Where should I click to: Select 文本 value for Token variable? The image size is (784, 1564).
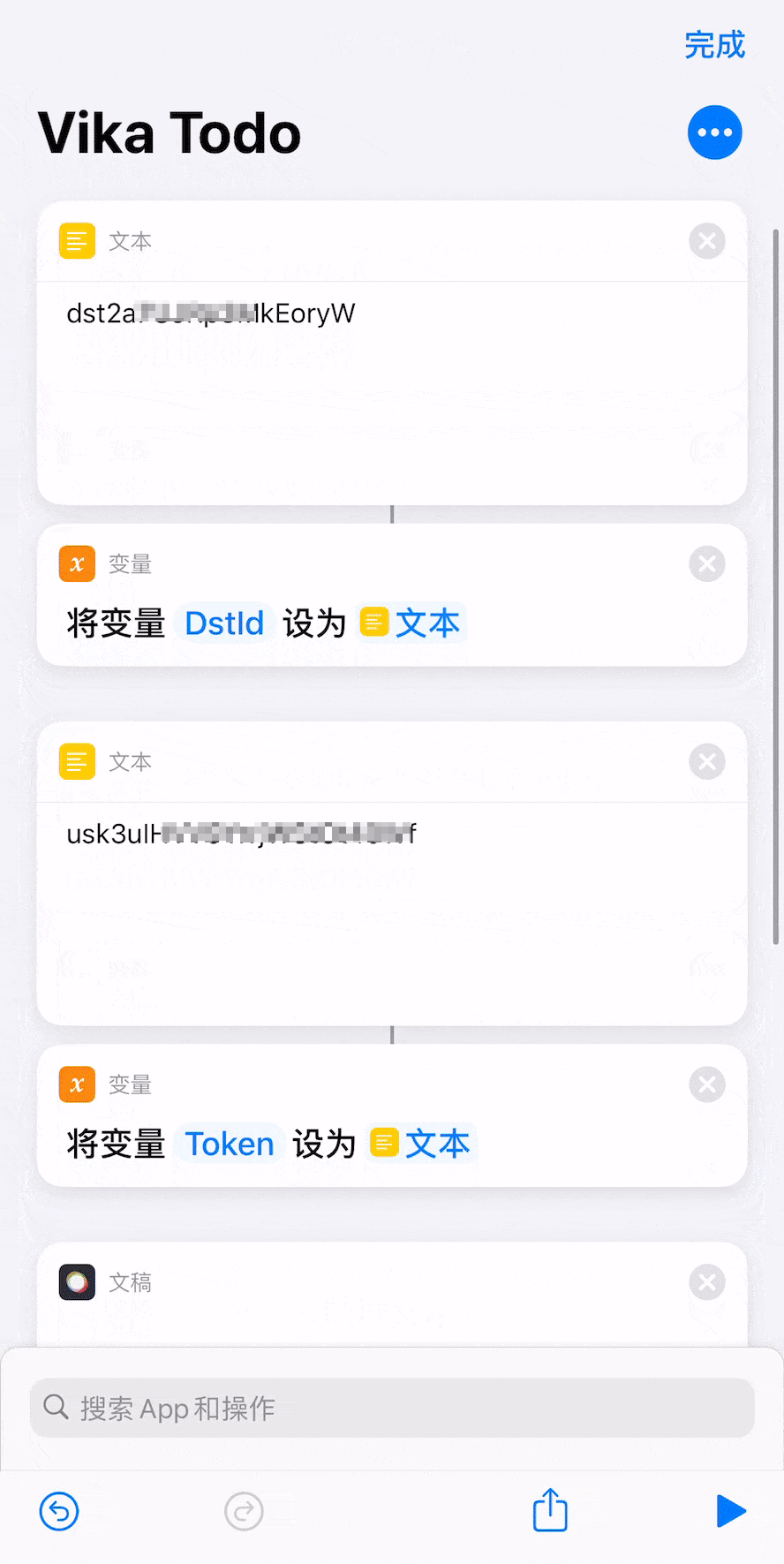tap(422, 1145)
